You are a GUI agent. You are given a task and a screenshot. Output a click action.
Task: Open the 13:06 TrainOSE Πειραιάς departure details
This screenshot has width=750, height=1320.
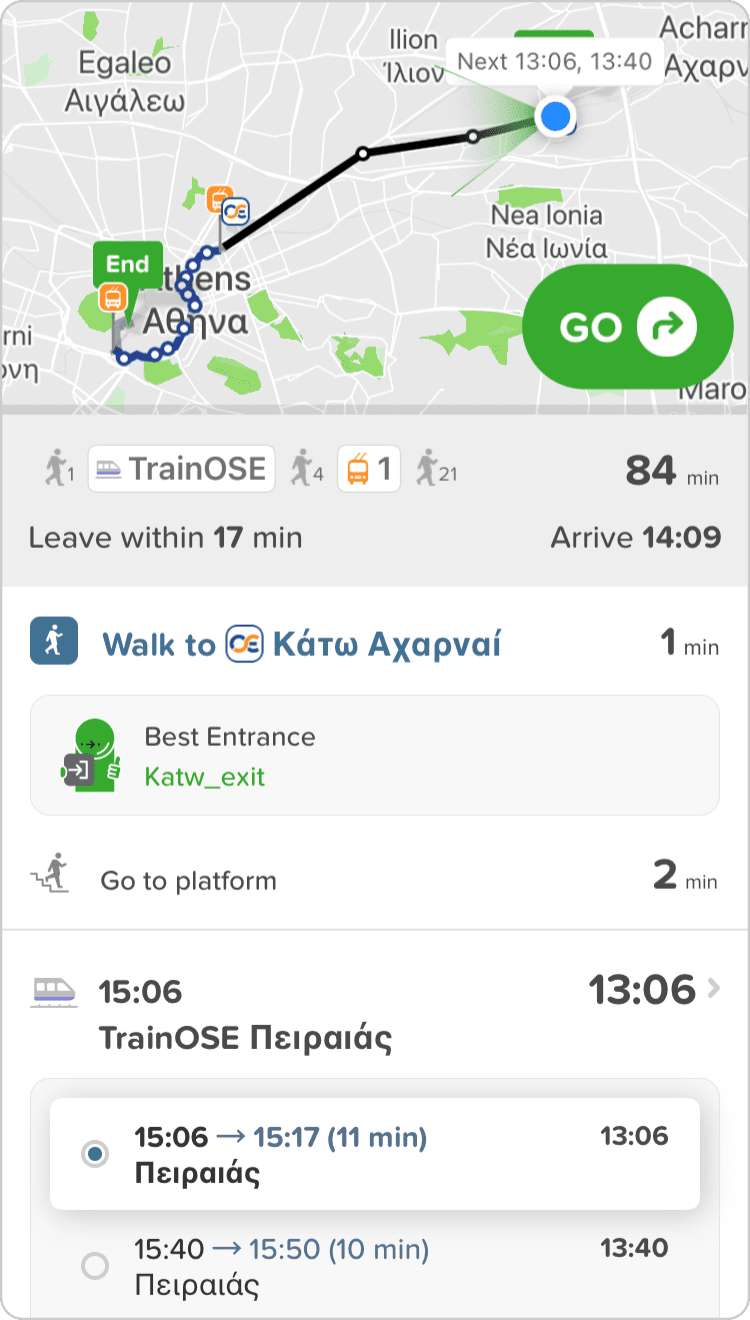[x=375, y=1011]
